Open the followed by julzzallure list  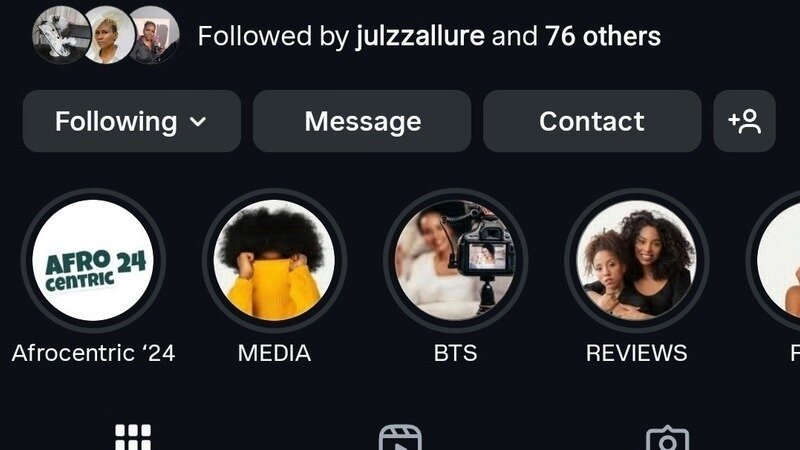click(428, 37)
